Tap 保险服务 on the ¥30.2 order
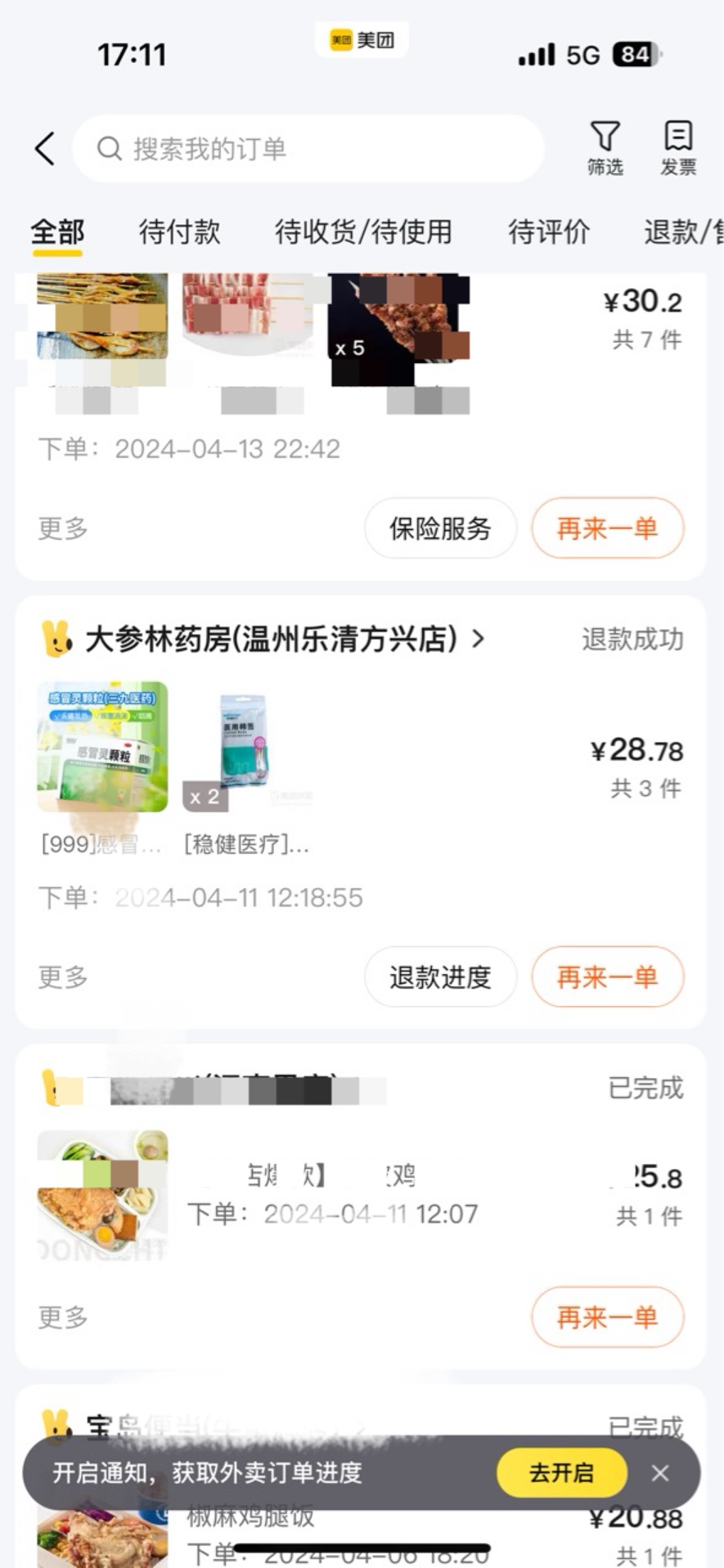Viewport: 724px width, 1568px height. pos(440,528)
